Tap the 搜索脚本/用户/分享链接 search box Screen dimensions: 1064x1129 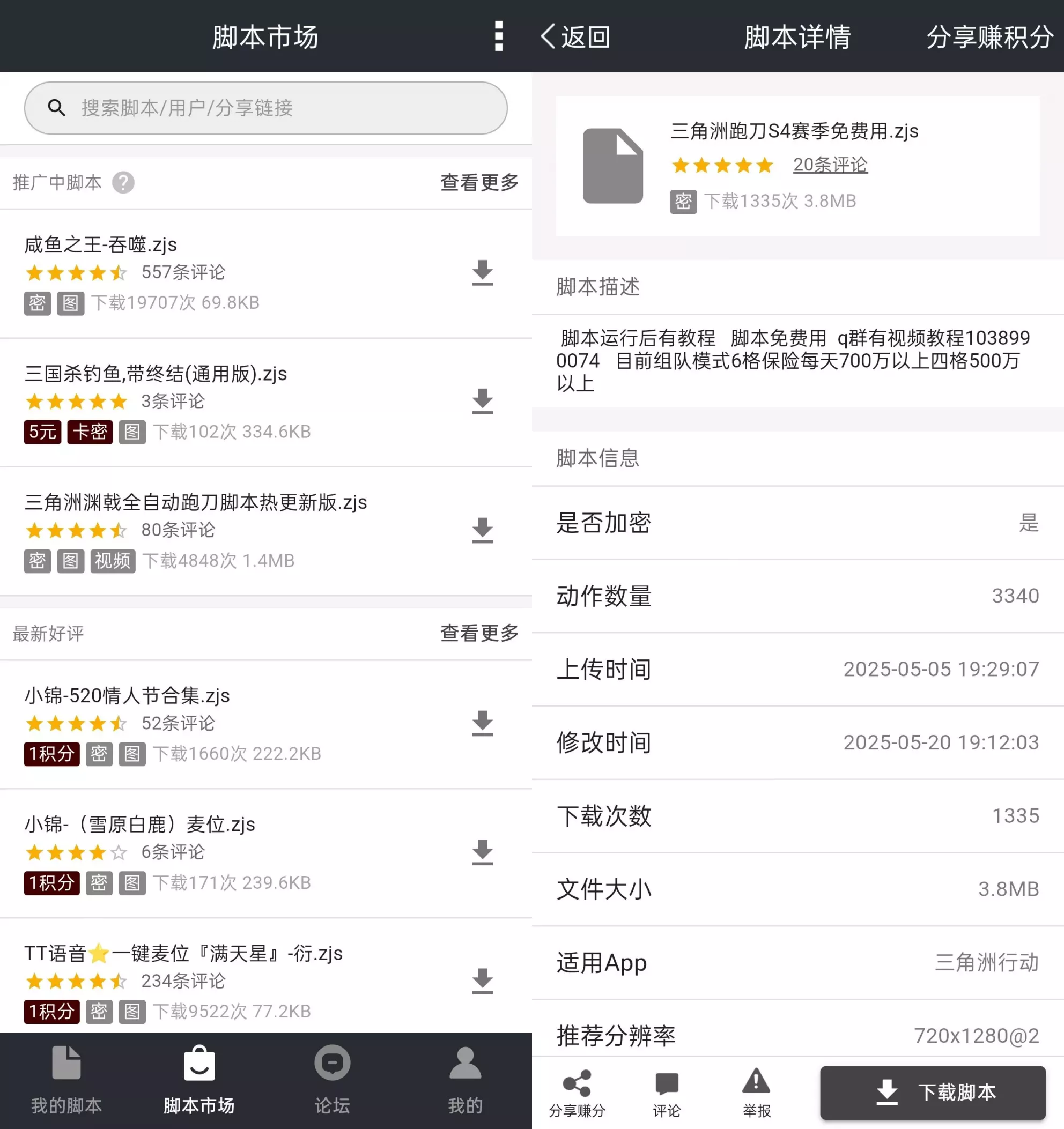(x=265, y=108)
